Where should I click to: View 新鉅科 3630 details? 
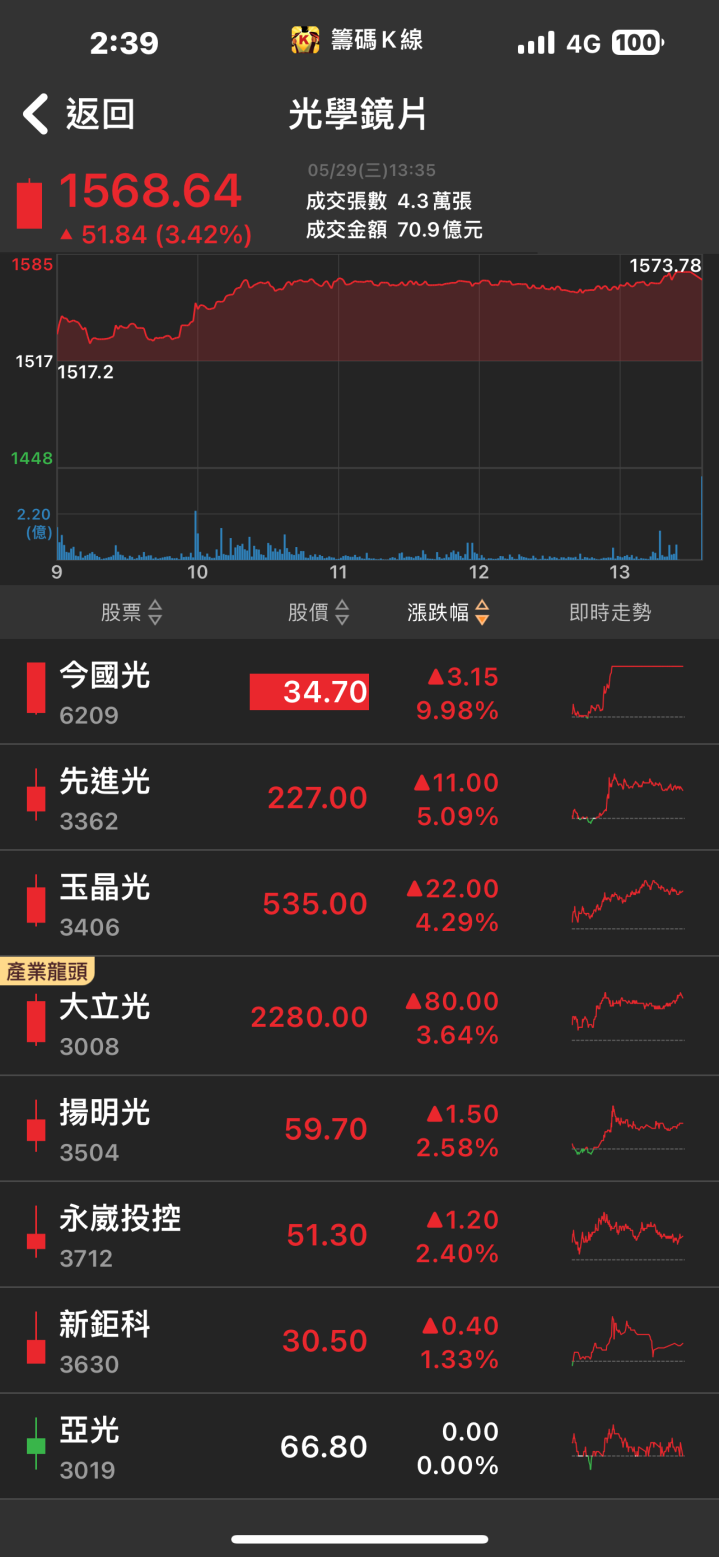click(359, 1341)
